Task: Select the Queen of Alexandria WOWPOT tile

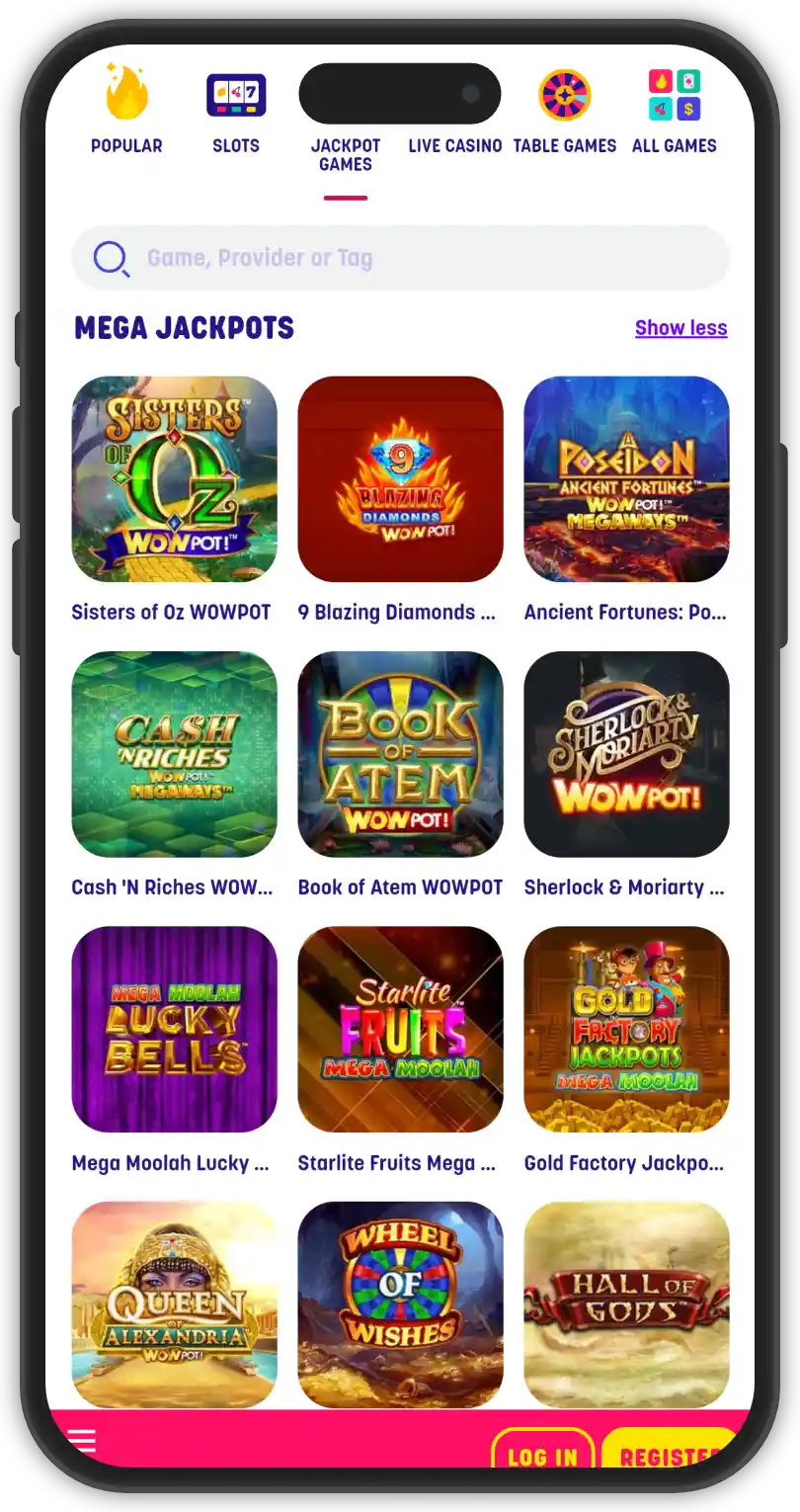Action: coord(174,1302)
